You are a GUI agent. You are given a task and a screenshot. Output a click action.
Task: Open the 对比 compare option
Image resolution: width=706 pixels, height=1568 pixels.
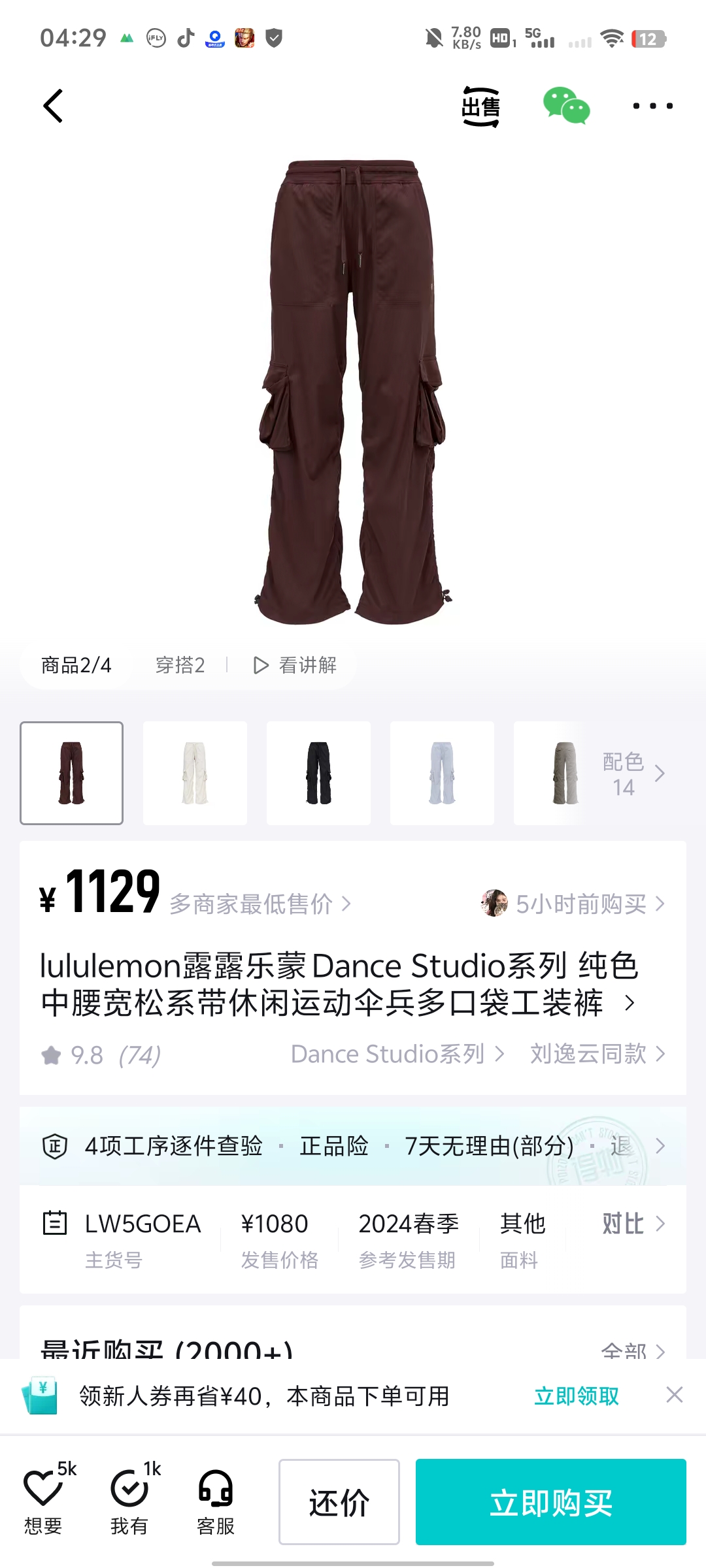[631, 1224]
